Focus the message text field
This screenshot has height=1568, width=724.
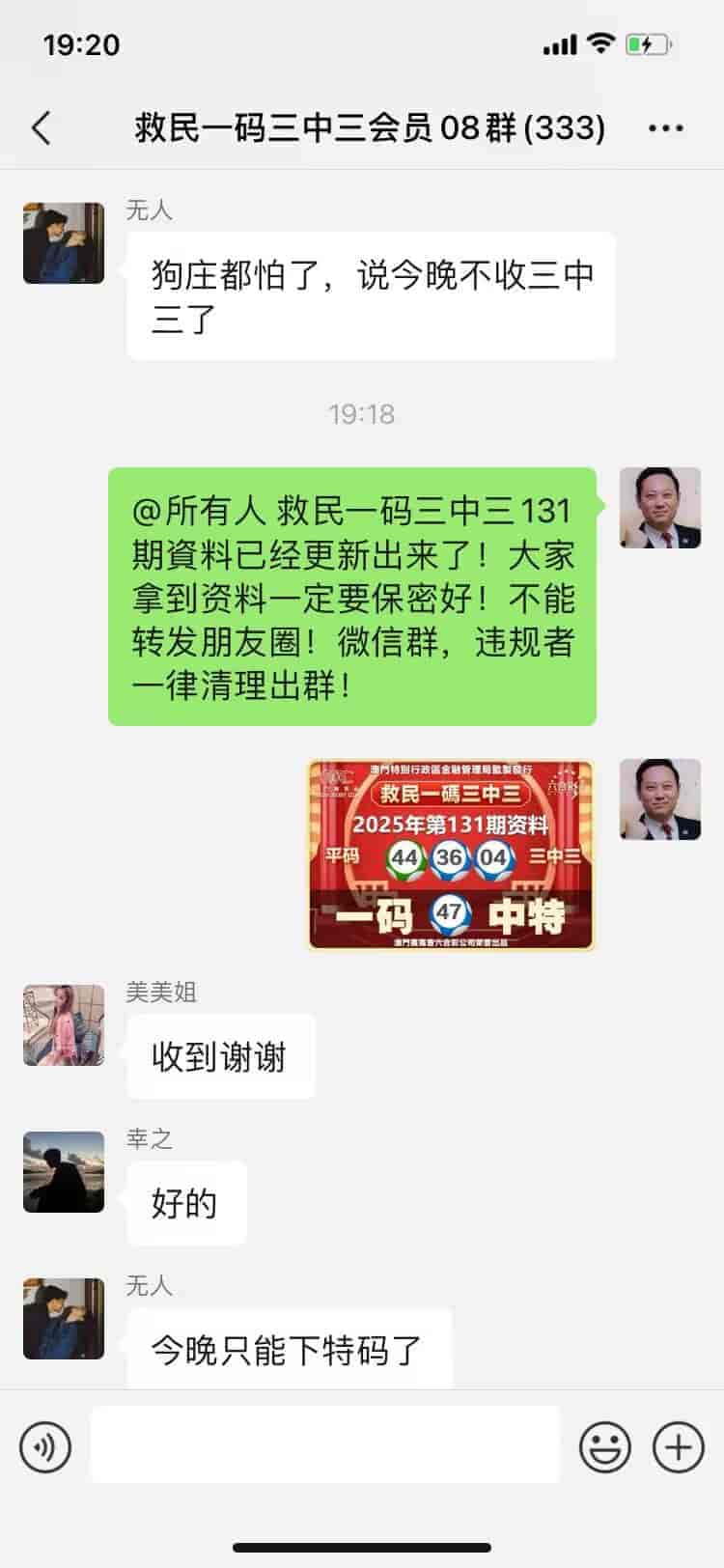pyautogui.click(x=325, y=1444)
